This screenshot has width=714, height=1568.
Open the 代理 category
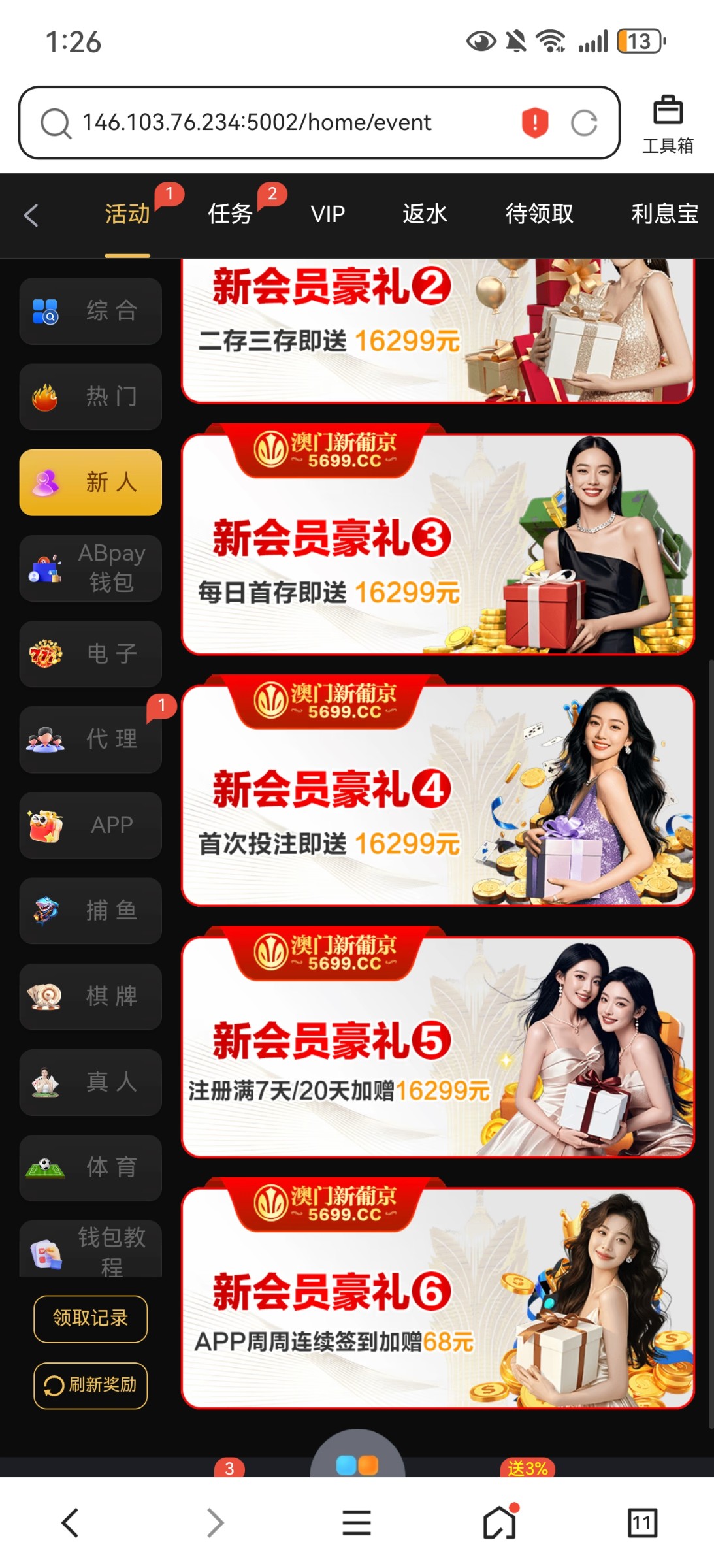click(91, 739)
